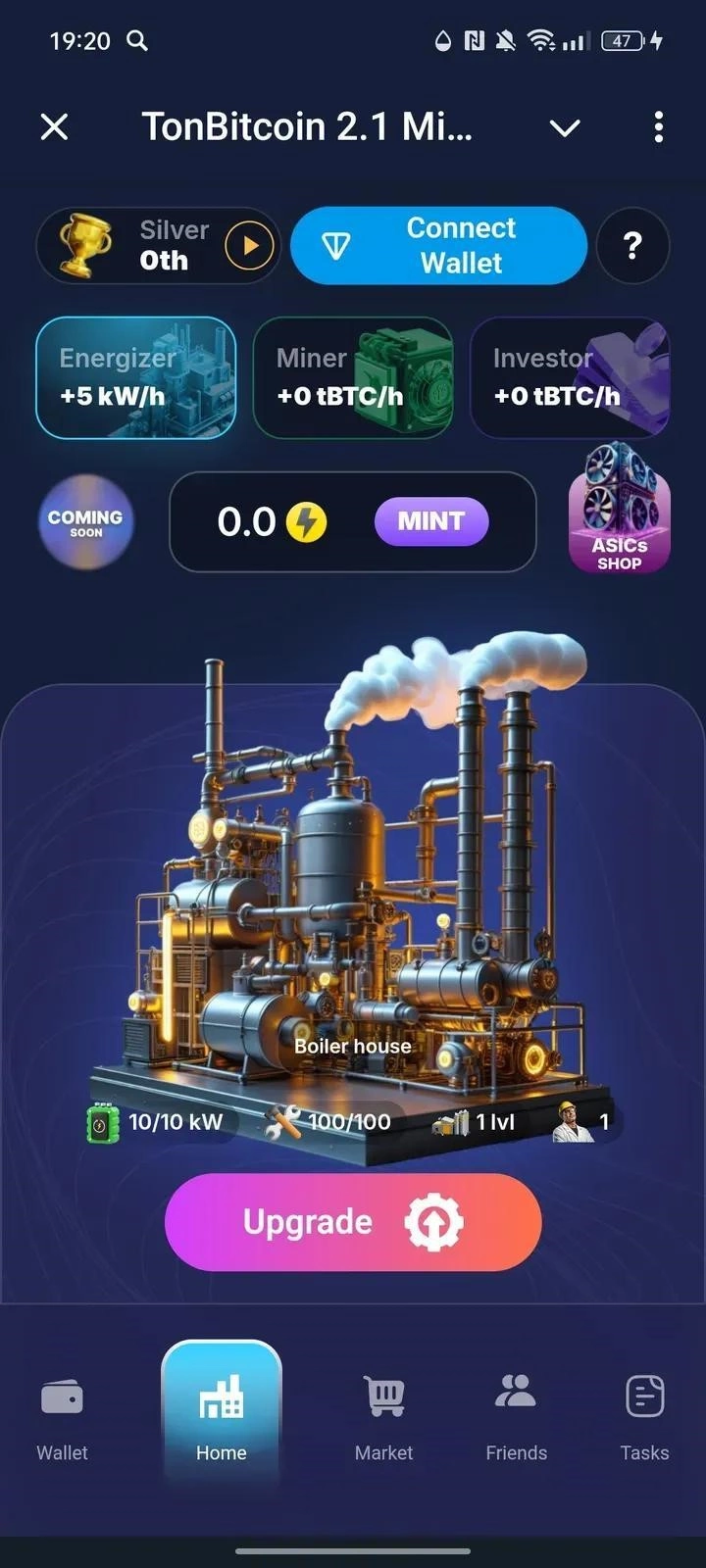Close the TonBitcoin mini app
706x1568 pixels.
tap(55, 126)
